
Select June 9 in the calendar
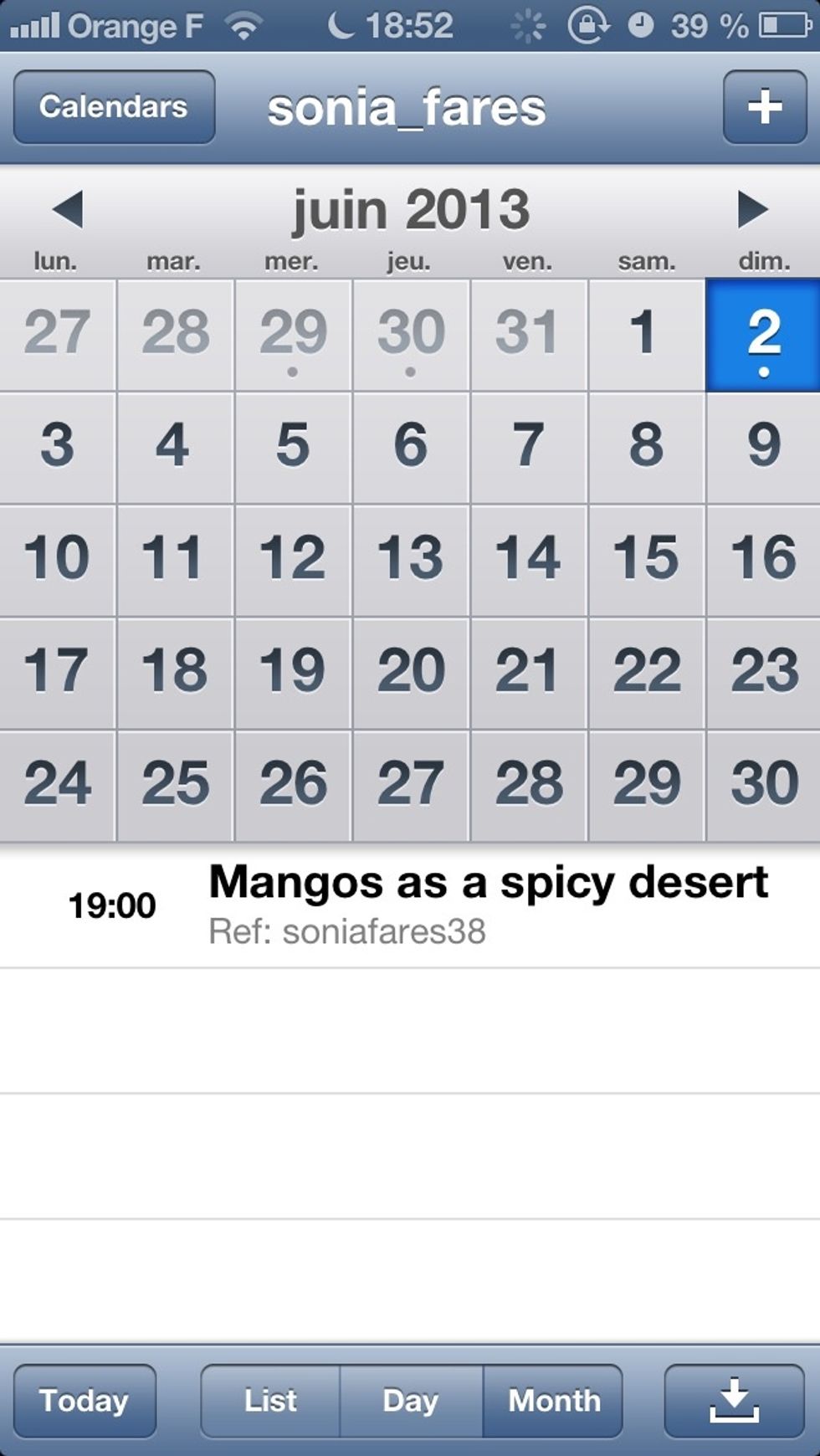tap(763, 448)
